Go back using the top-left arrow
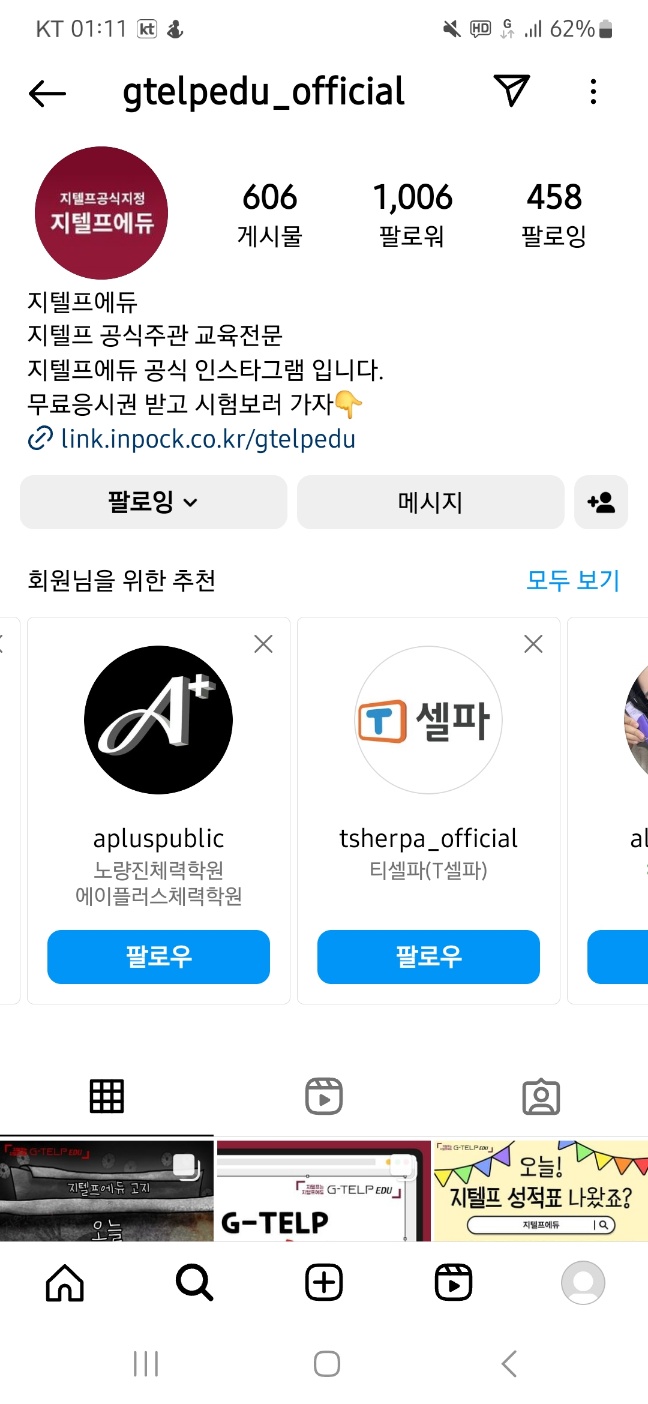 click(x=47, y=93)
